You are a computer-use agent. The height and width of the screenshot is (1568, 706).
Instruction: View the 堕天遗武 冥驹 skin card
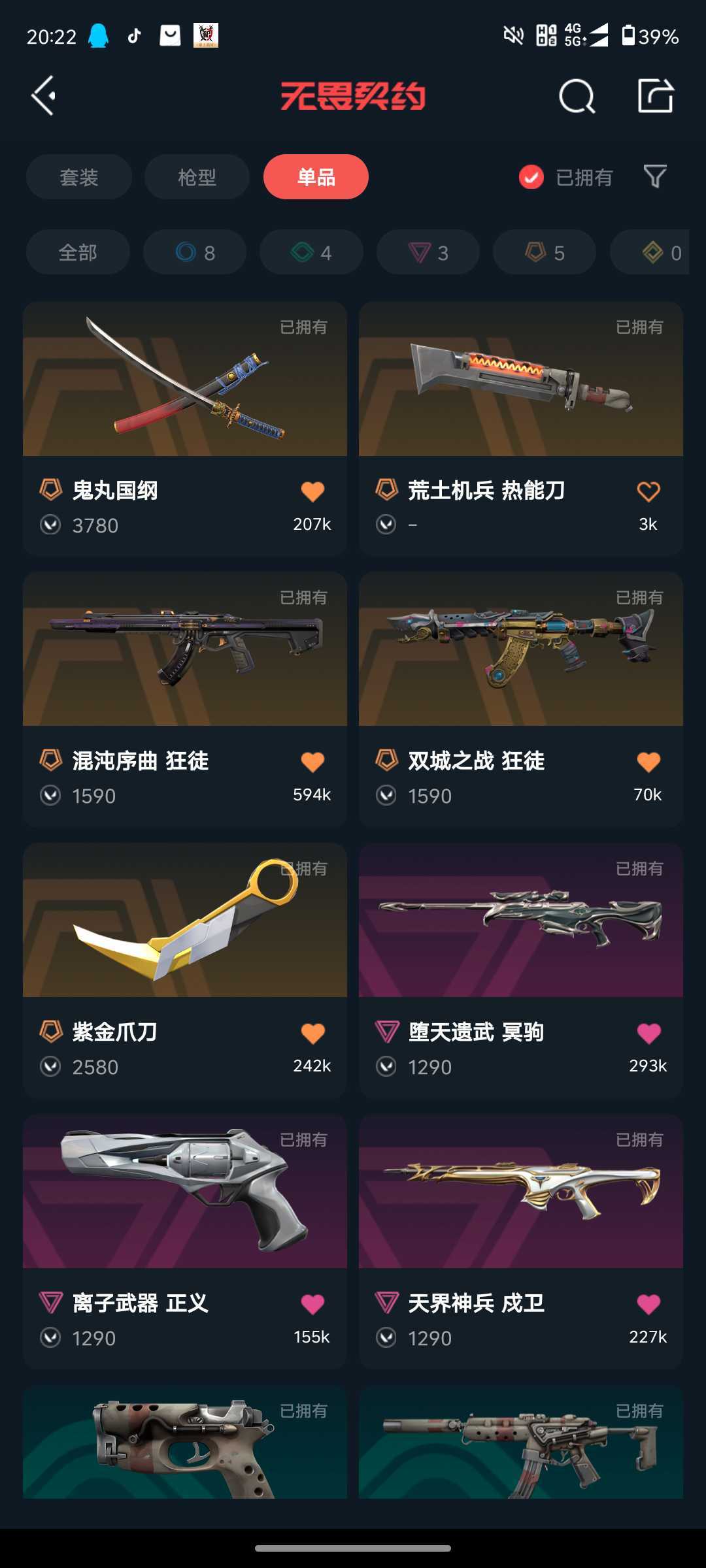click(521, 971)
